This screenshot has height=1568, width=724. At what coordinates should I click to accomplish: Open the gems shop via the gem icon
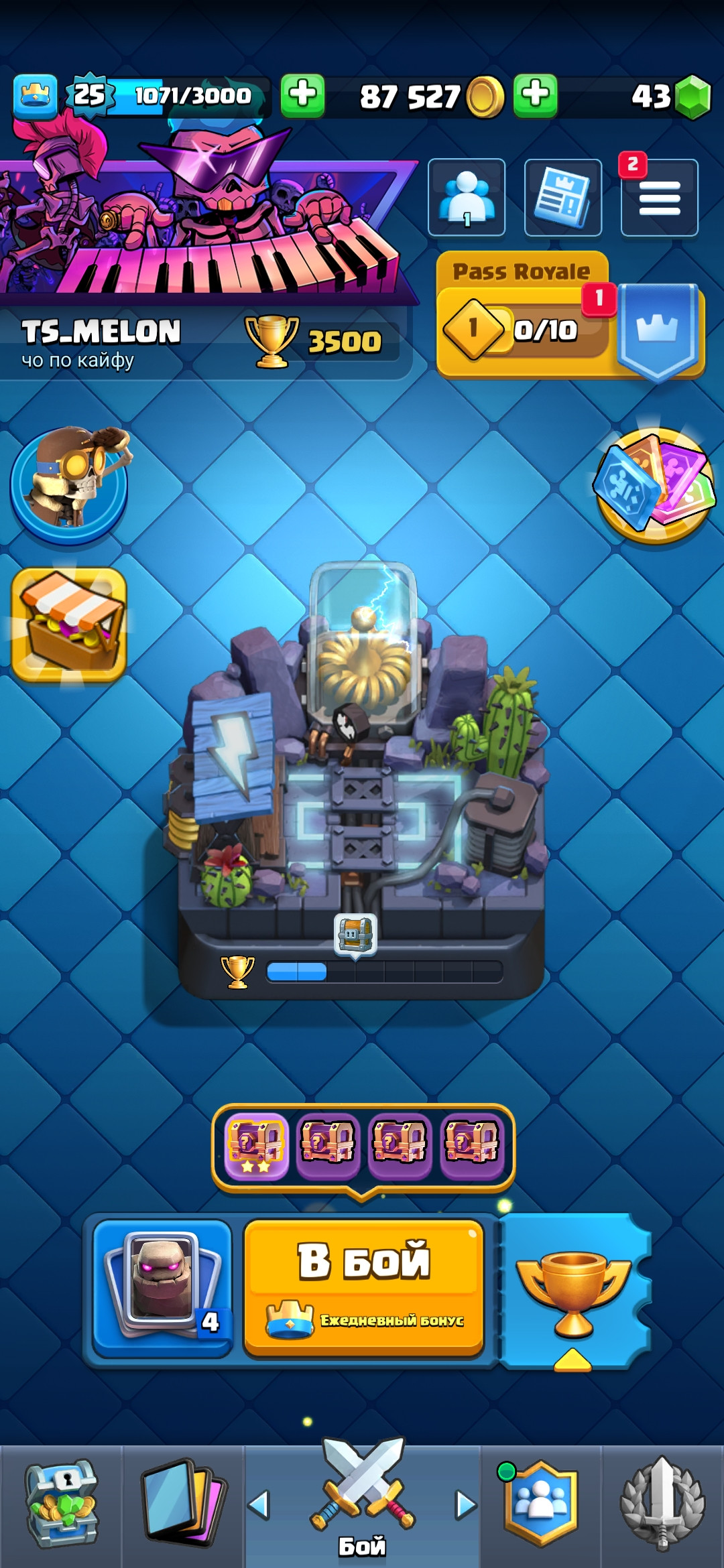point(692,97)
